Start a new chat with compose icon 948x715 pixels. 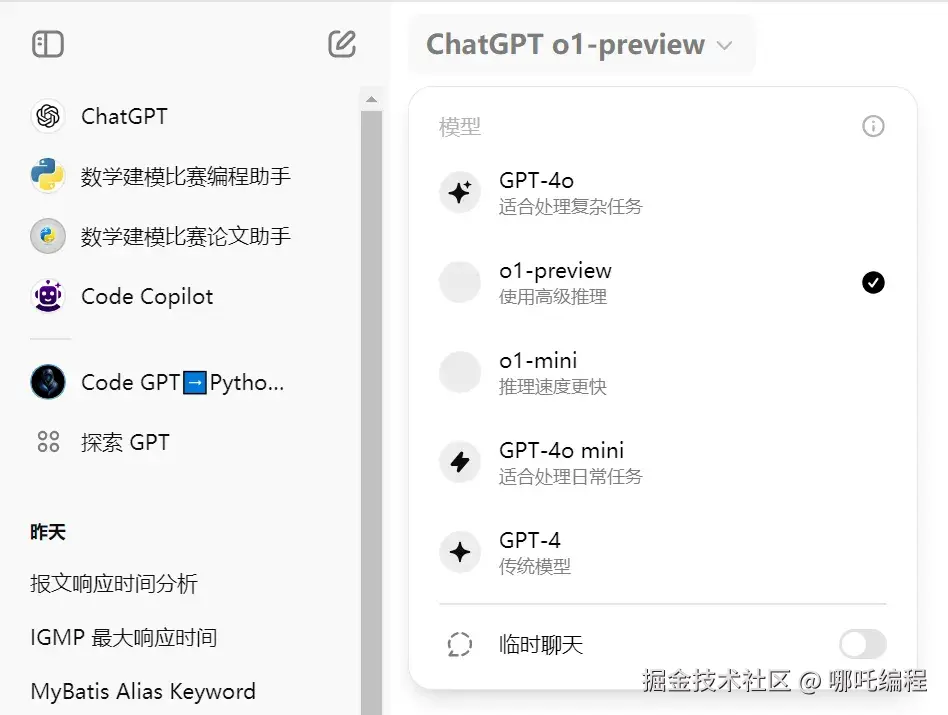point(342,44)
